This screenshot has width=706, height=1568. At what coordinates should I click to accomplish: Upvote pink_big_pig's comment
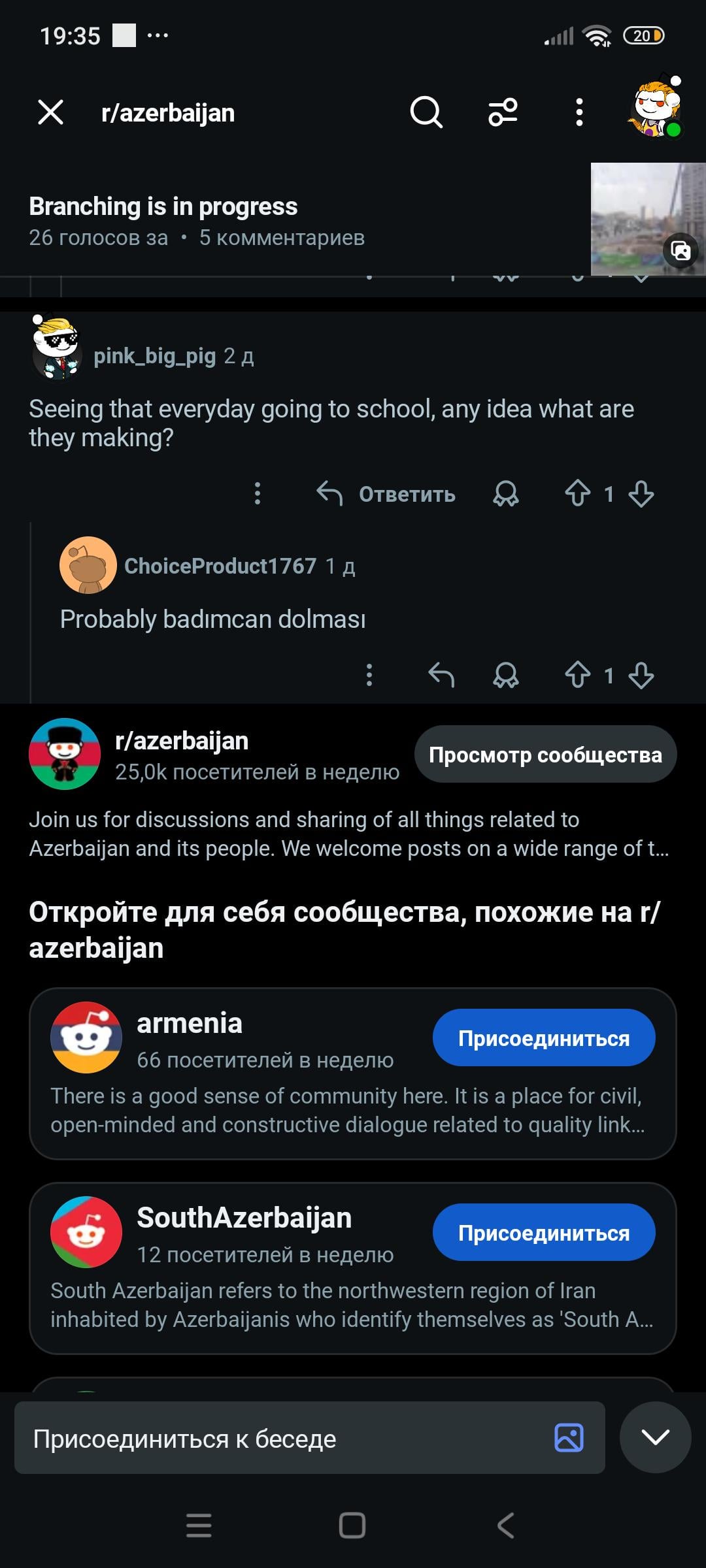coord(578,494)
